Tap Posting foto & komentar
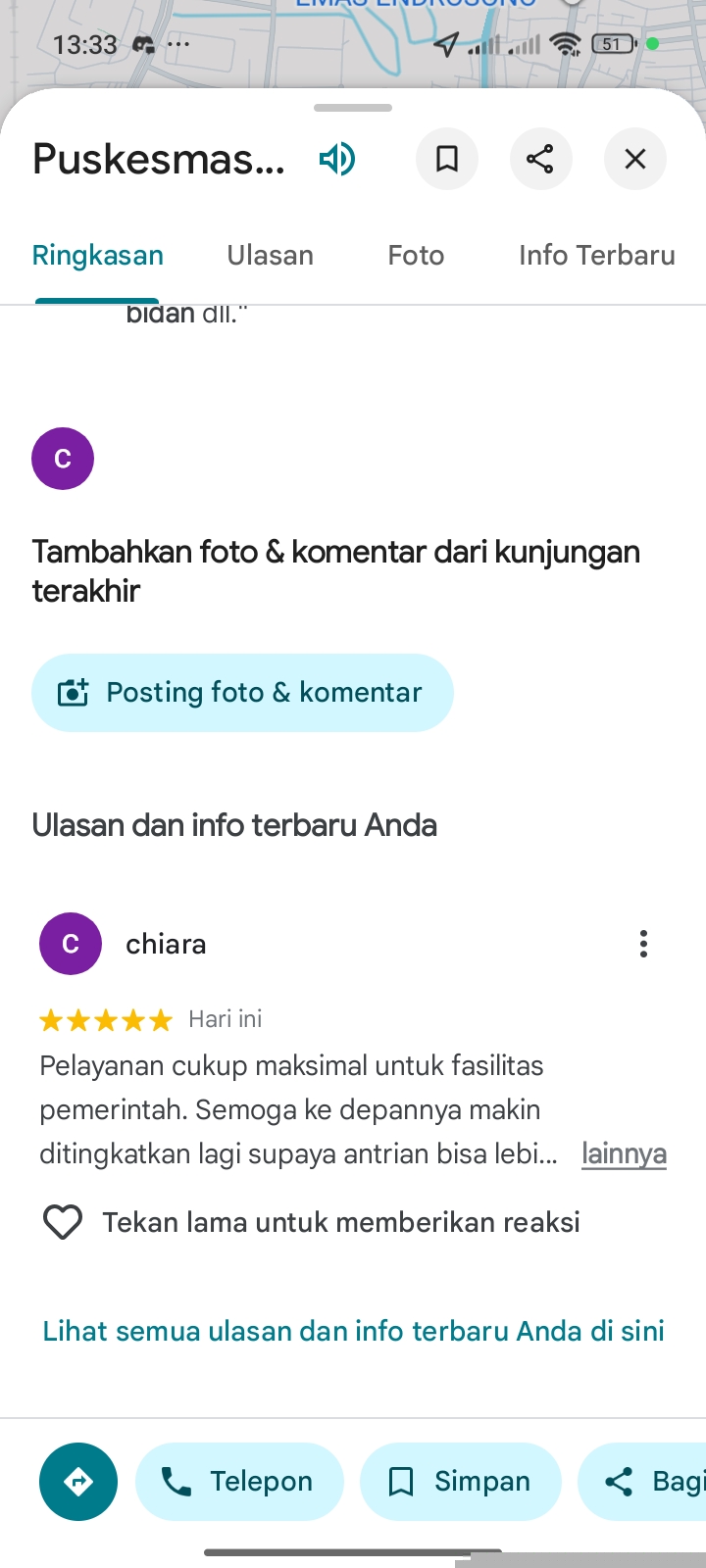The width and height of the screenshot is (706, 1568). point(242,693)
